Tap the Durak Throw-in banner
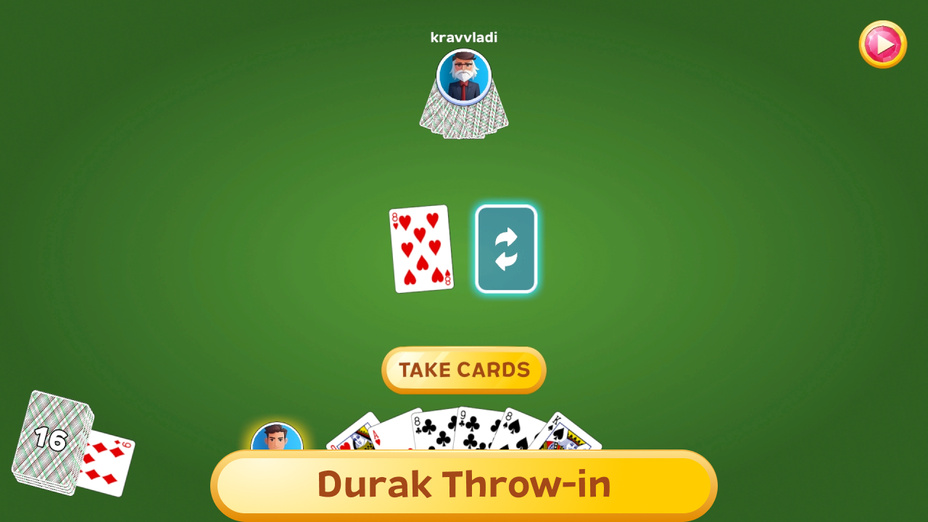Screen dimensions: 928x522 463,485
